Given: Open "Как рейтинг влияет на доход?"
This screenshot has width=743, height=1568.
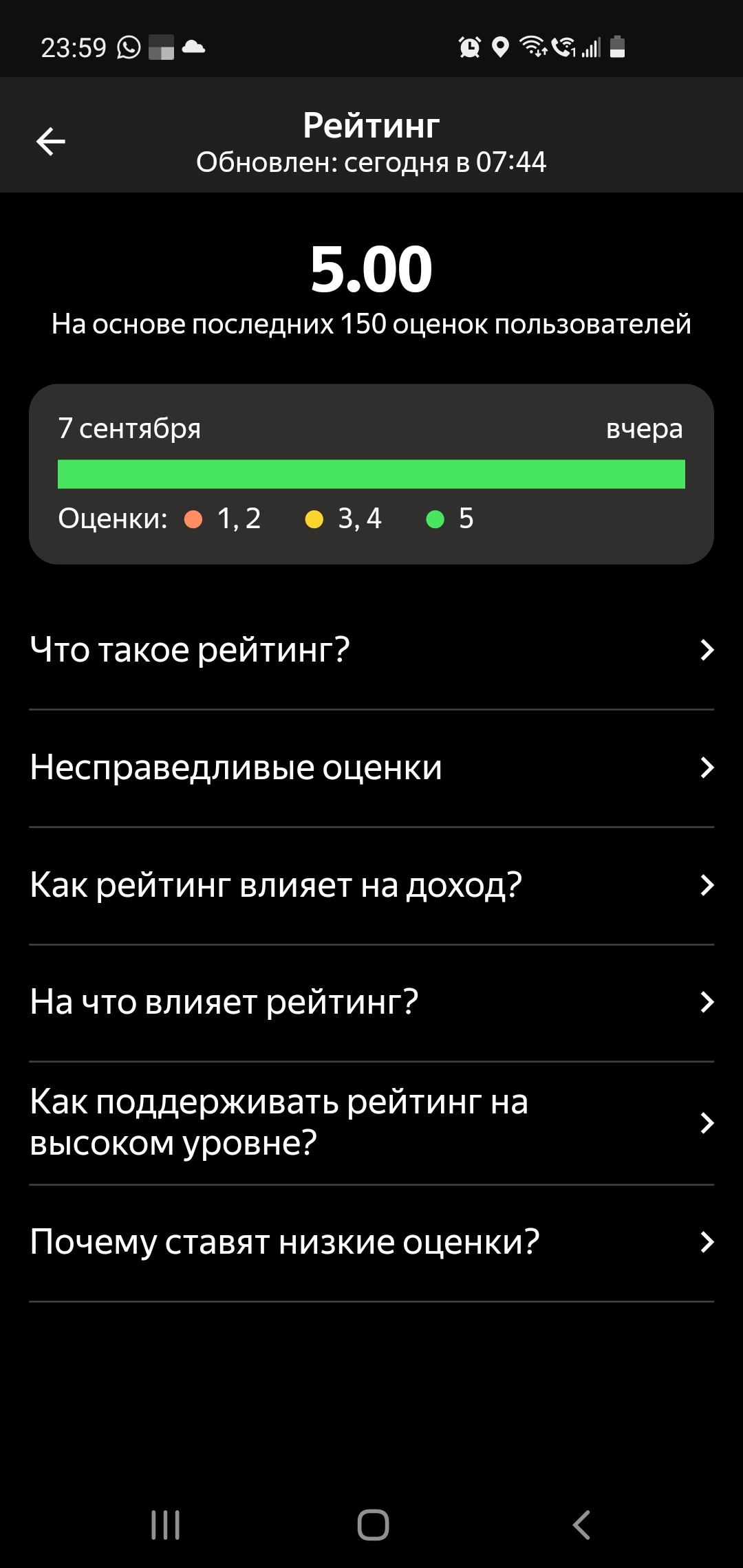Looking at the screenshot, I should pos(371,885).
